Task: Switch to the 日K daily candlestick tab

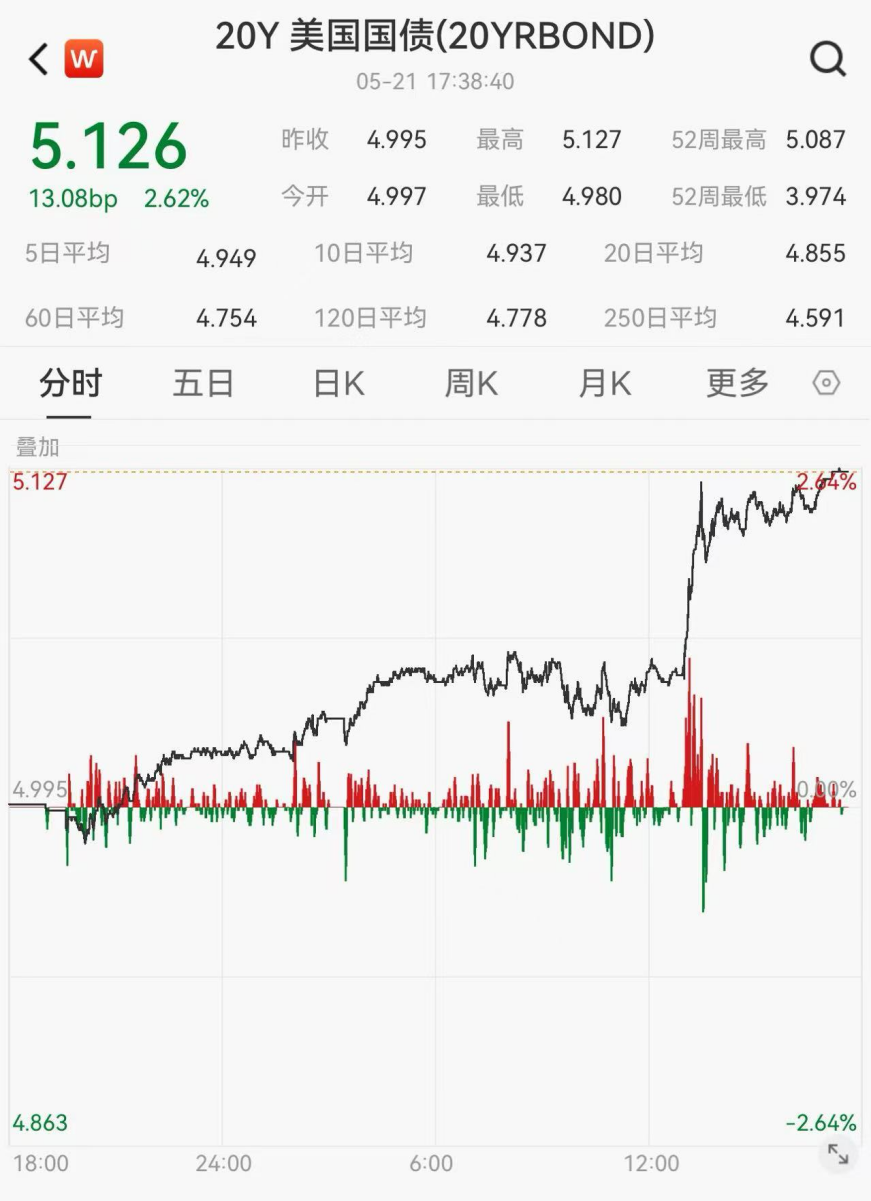Action: tap(336, 383)
